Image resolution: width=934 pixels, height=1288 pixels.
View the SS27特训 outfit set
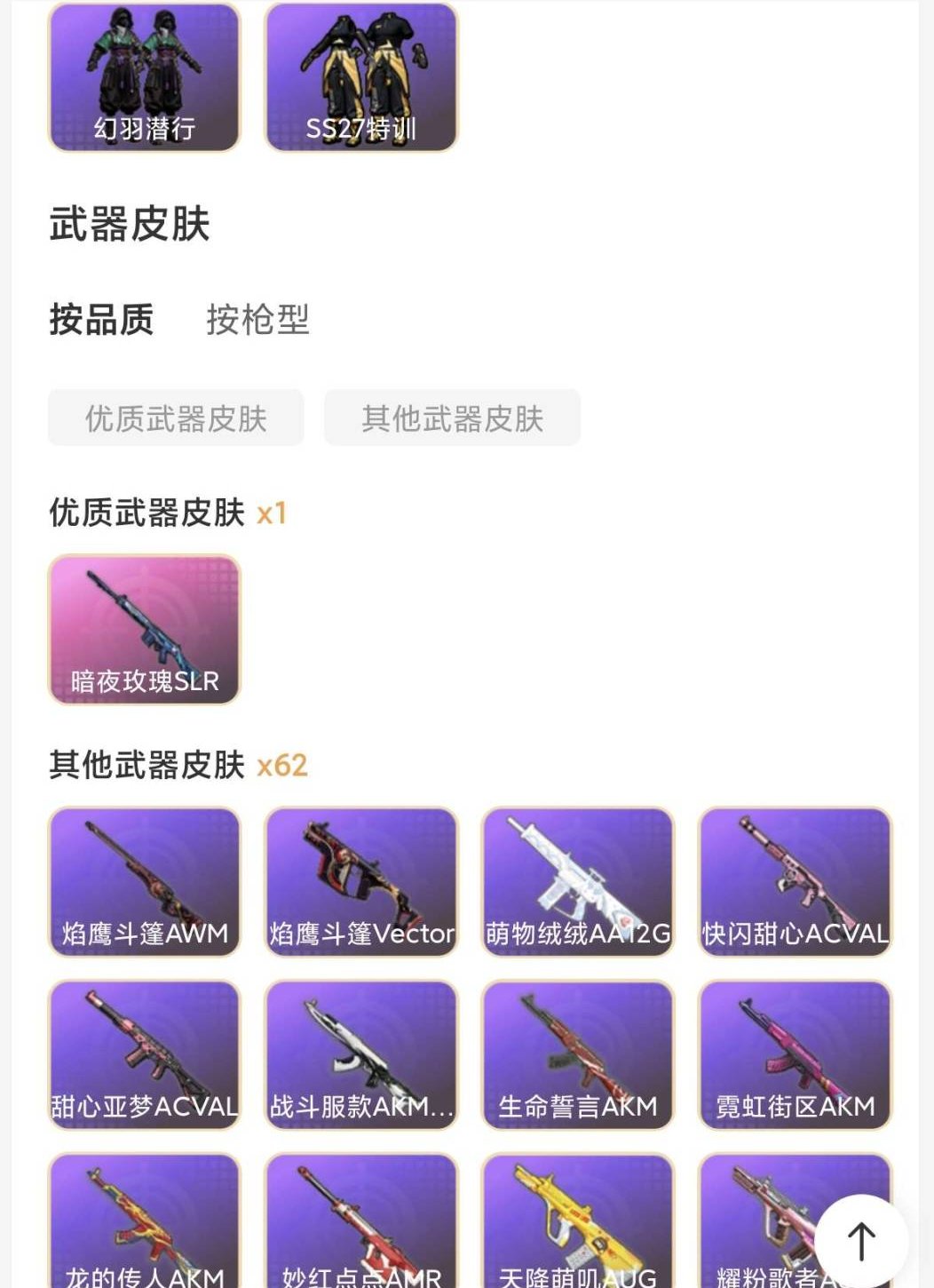[x=360, y=76]
